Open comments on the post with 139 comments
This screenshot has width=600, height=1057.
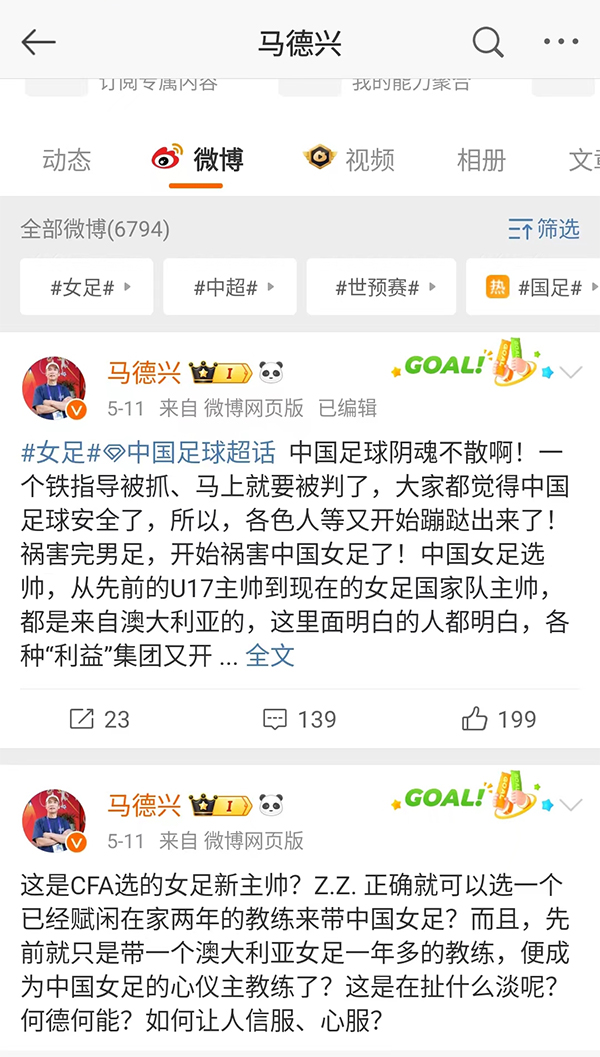(299, 719)
